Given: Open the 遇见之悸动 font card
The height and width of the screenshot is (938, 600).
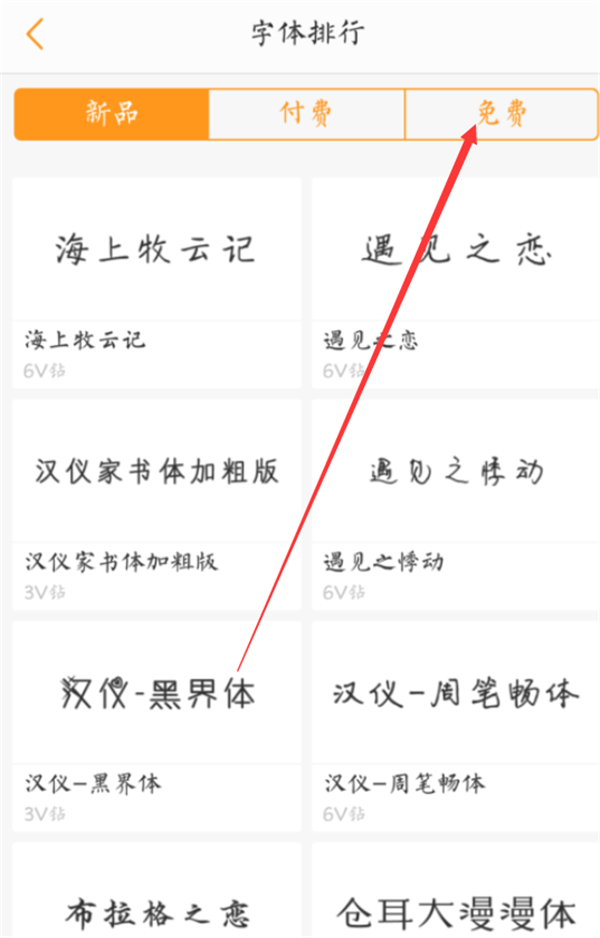Looking at the screenshot, I should click(455, 502).
